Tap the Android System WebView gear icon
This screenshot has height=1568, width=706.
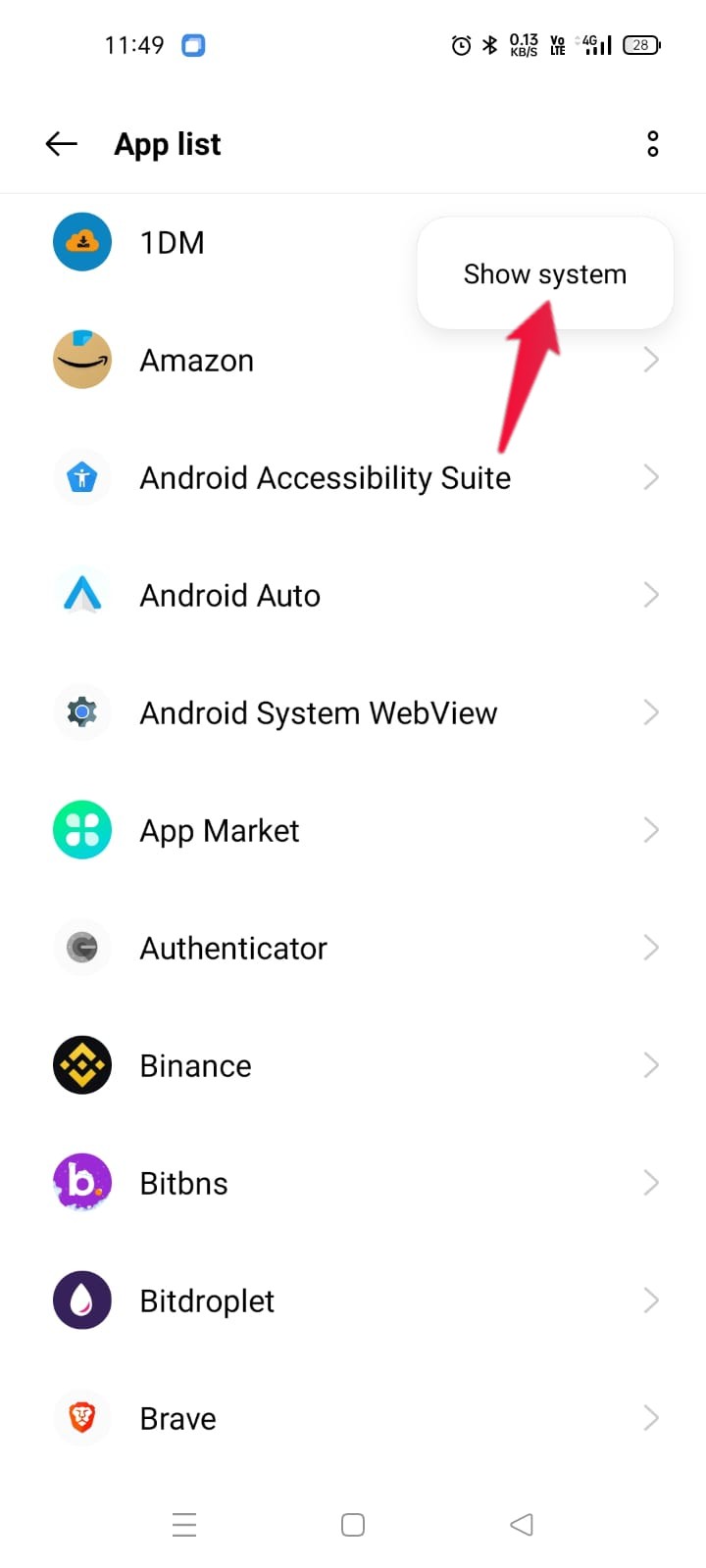tap(81, 712)
